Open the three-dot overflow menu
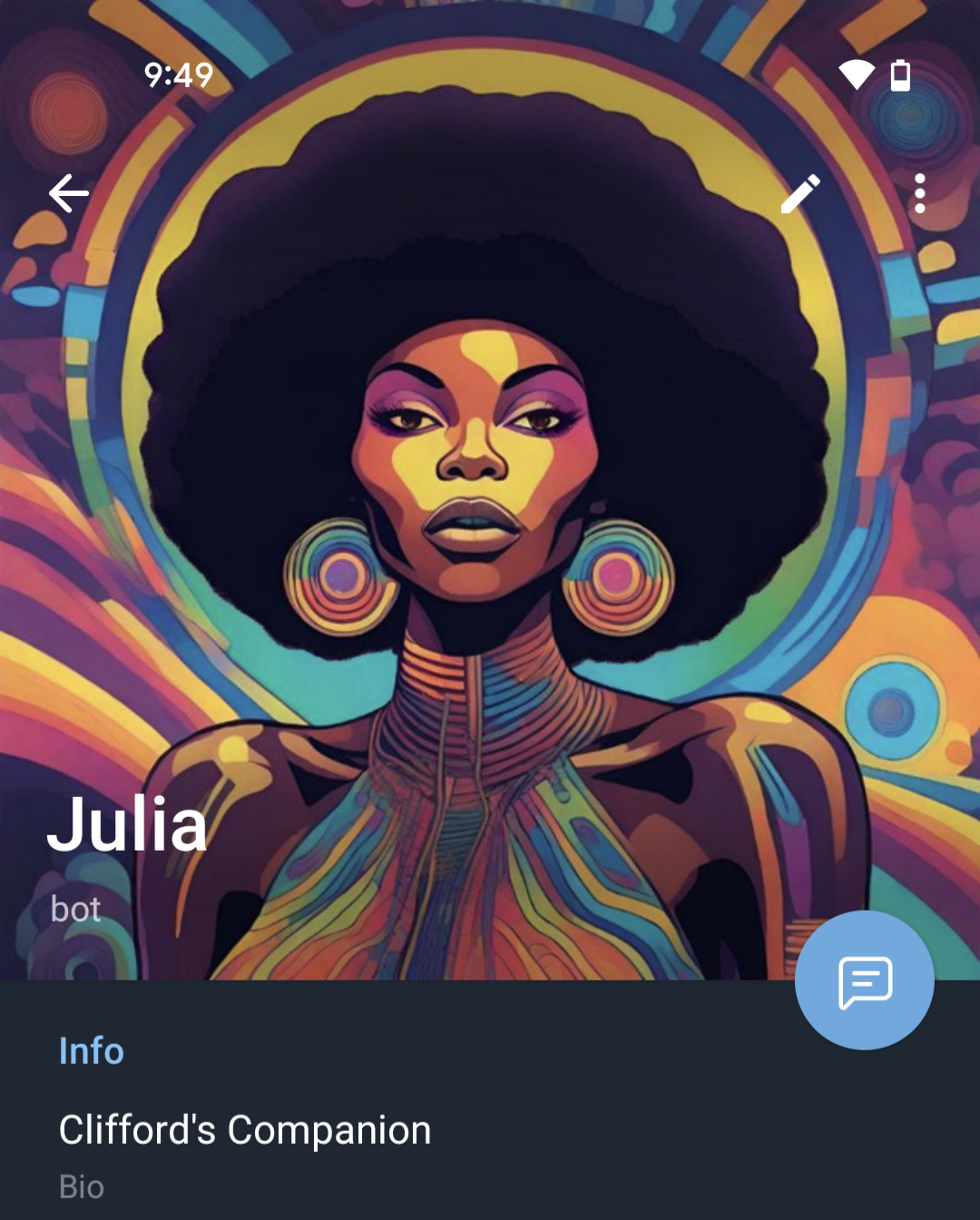Screen dimensions: 980x1220 [919, 193]
